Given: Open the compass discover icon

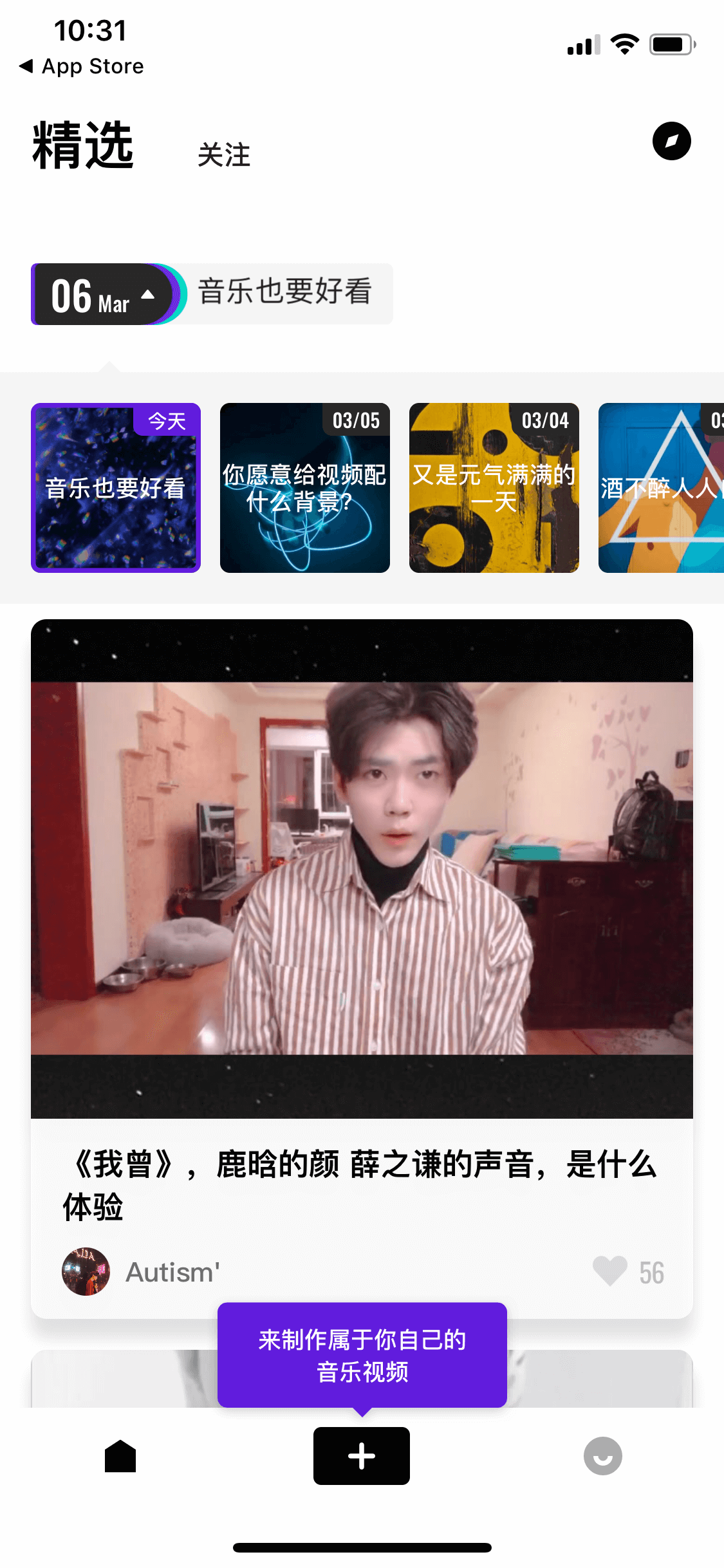Looking at the screenshot, I should pyautogui.click(x=671, y=141).
